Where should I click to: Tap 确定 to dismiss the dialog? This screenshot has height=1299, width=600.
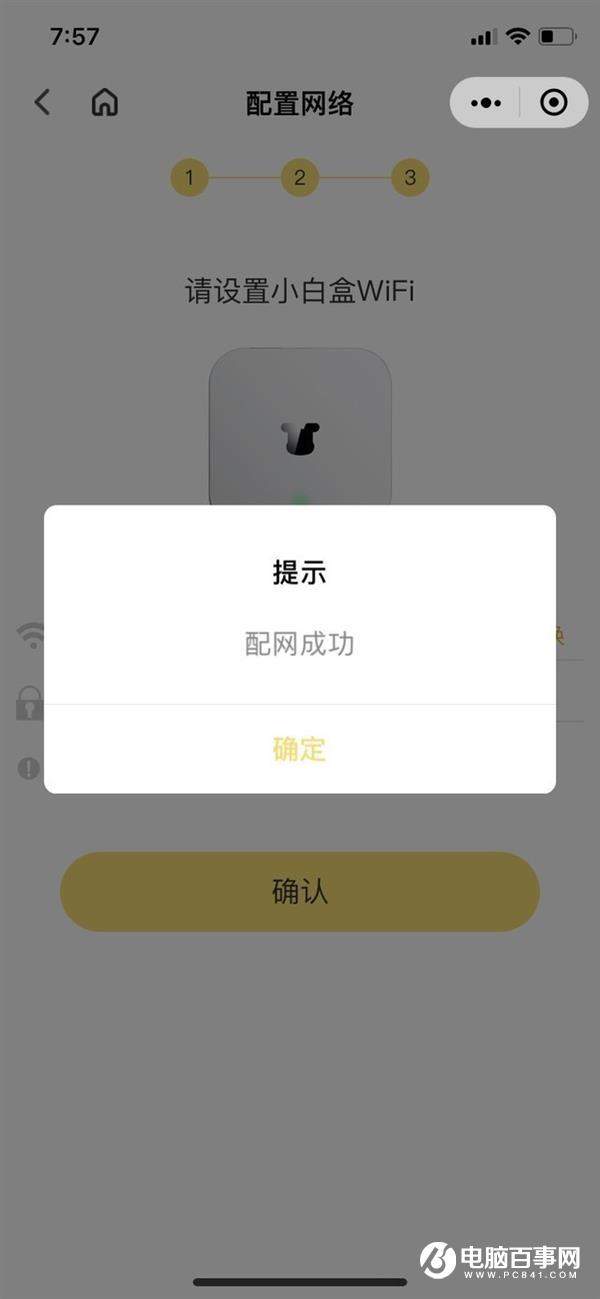(x=299, y=749)
